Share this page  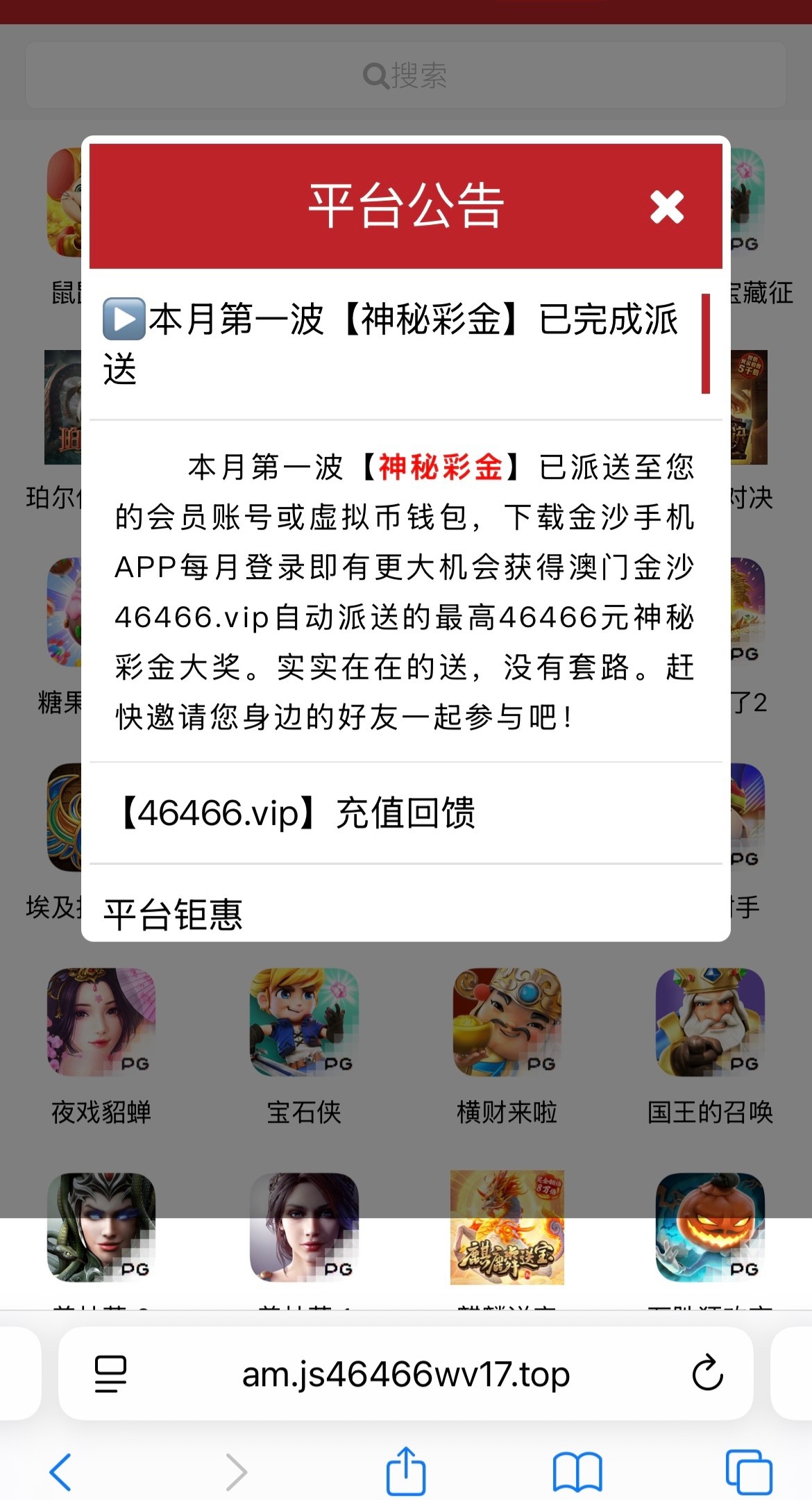click(x=406, y=1469)
